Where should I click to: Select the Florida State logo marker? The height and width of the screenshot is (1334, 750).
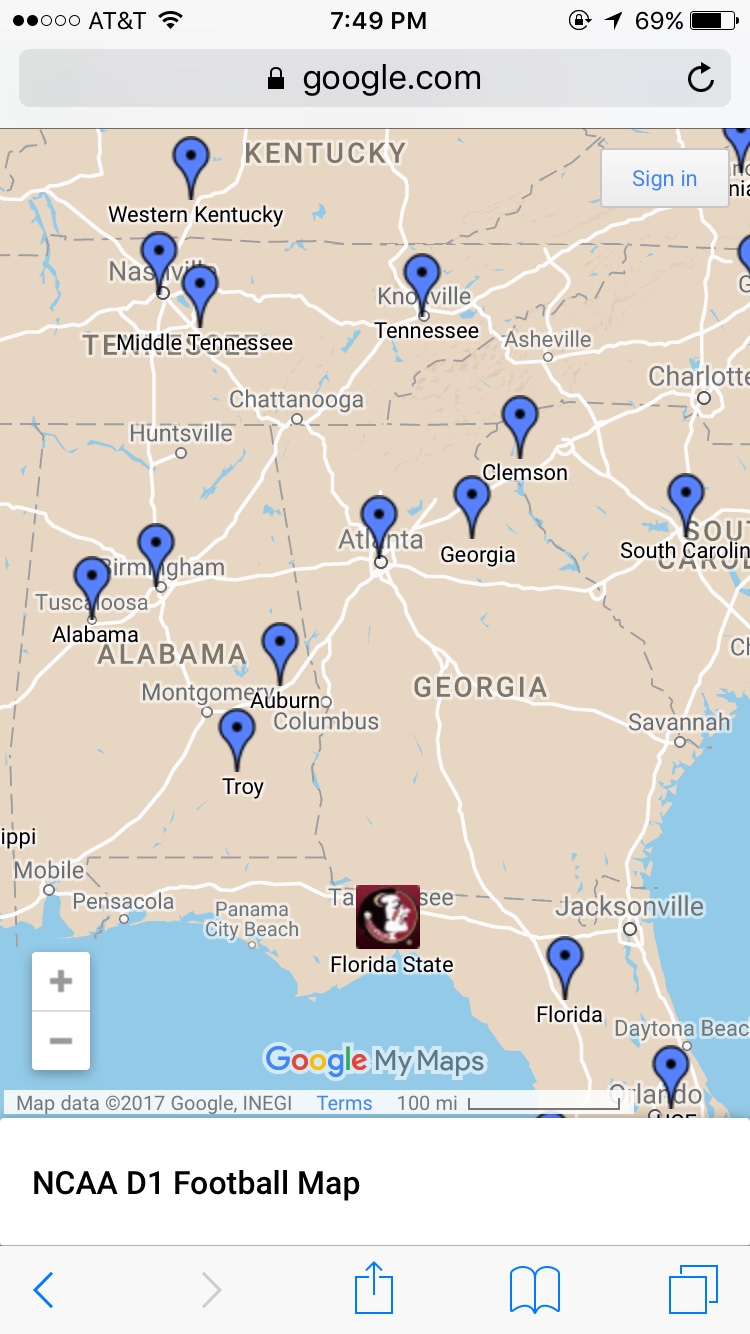[x=388, y=916]
